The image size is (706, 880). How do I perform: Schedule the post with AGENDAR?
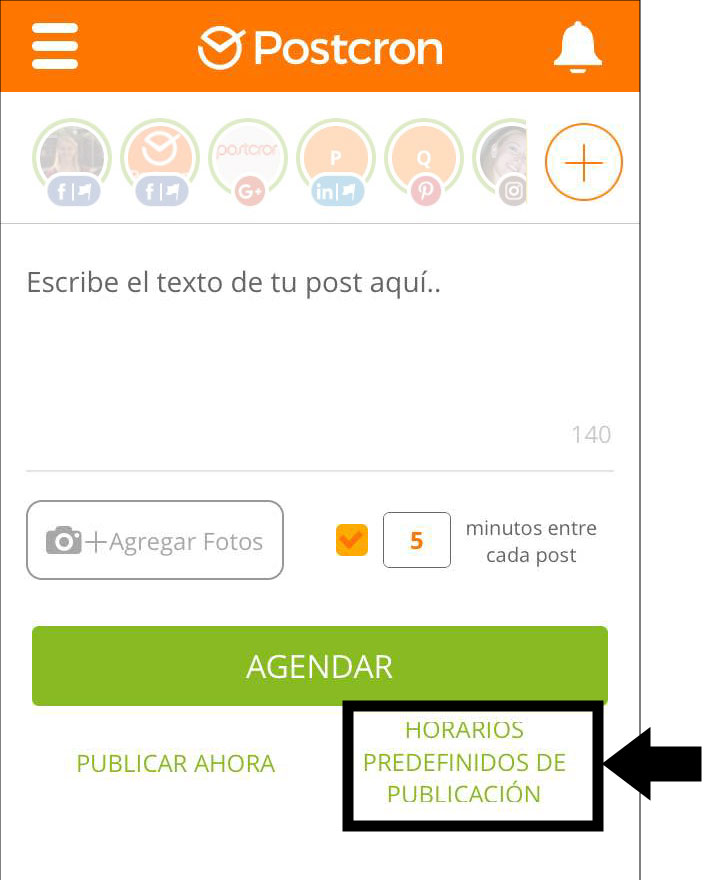tap(319, 666)
